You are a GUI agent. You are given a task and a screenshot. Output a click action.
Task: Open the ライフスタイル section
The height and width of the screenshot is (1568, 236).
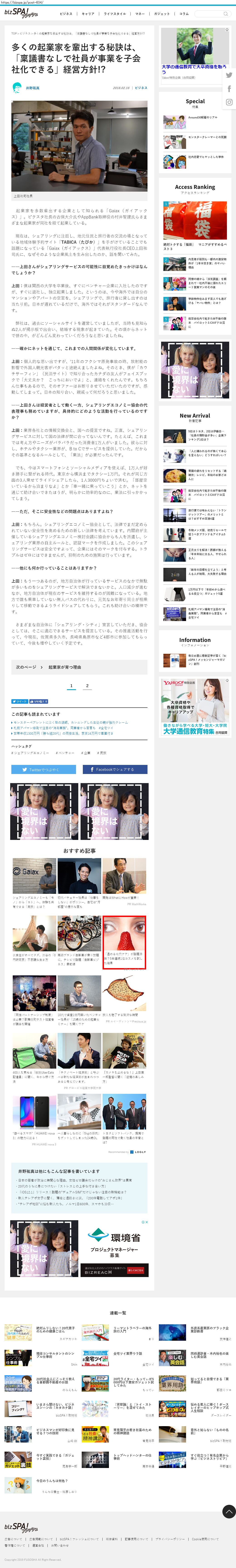pyautogui.click(x=115, y=13)
